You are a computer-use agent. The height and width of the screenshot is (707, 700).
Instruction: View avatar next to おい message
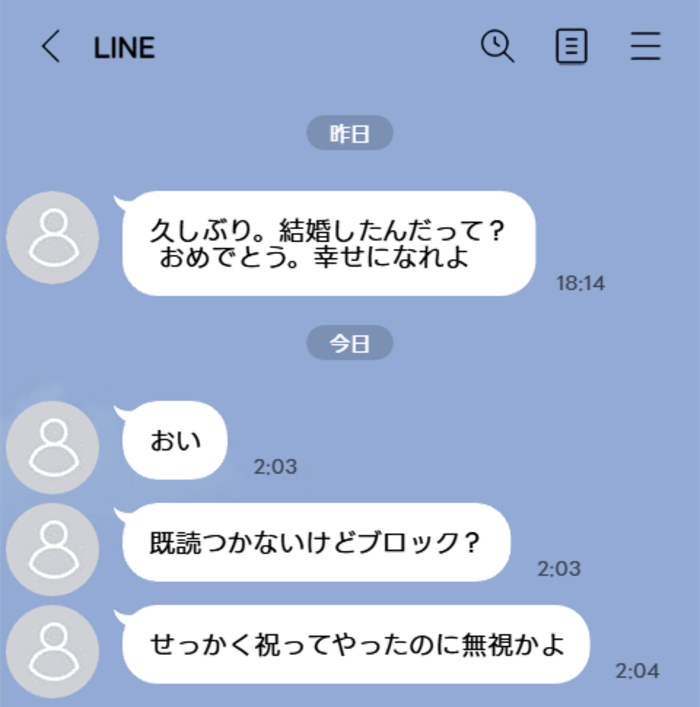[53, 446]
